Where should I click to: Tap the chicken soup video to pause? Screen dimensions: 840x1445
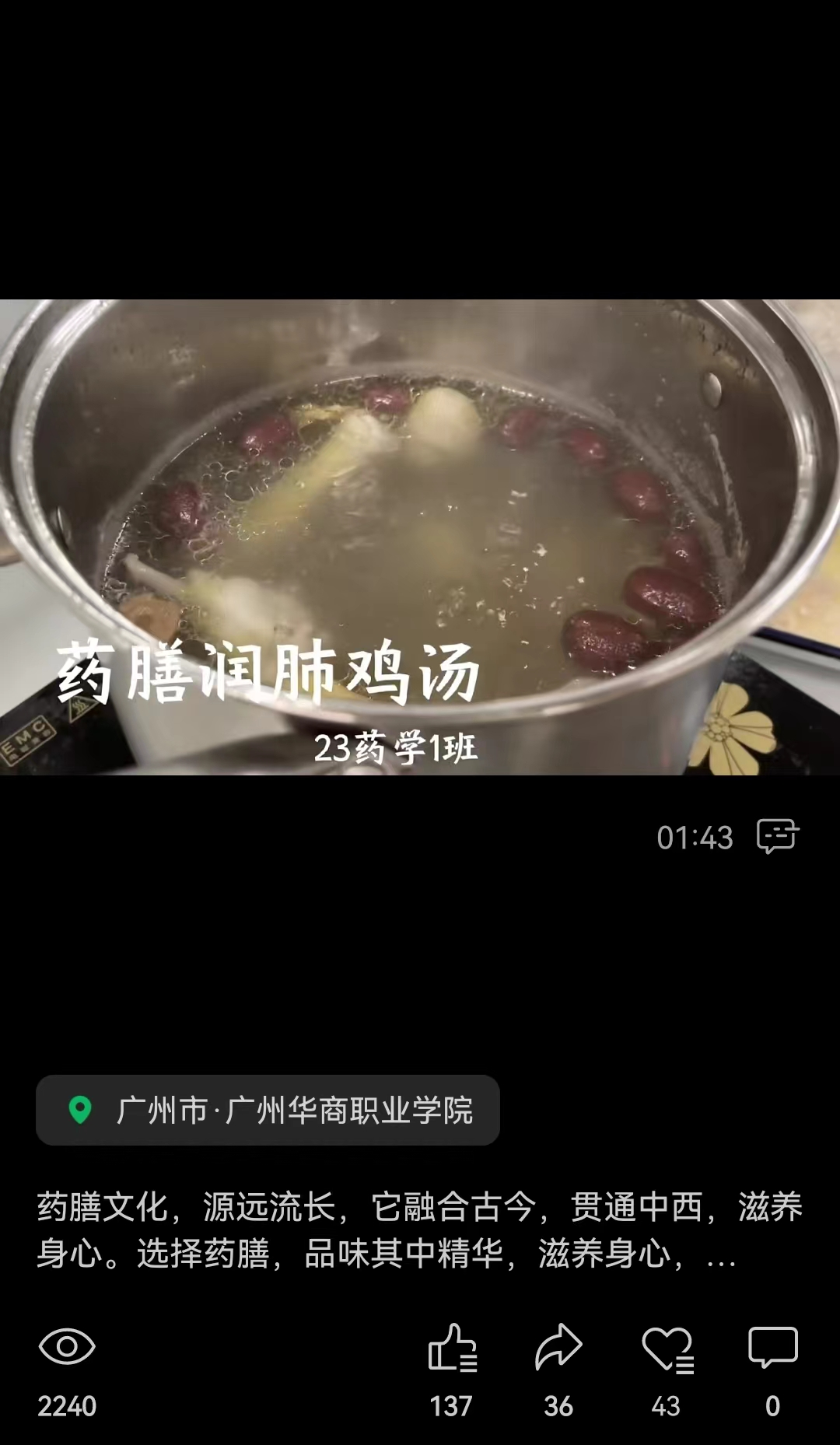[x=420, y=537]
